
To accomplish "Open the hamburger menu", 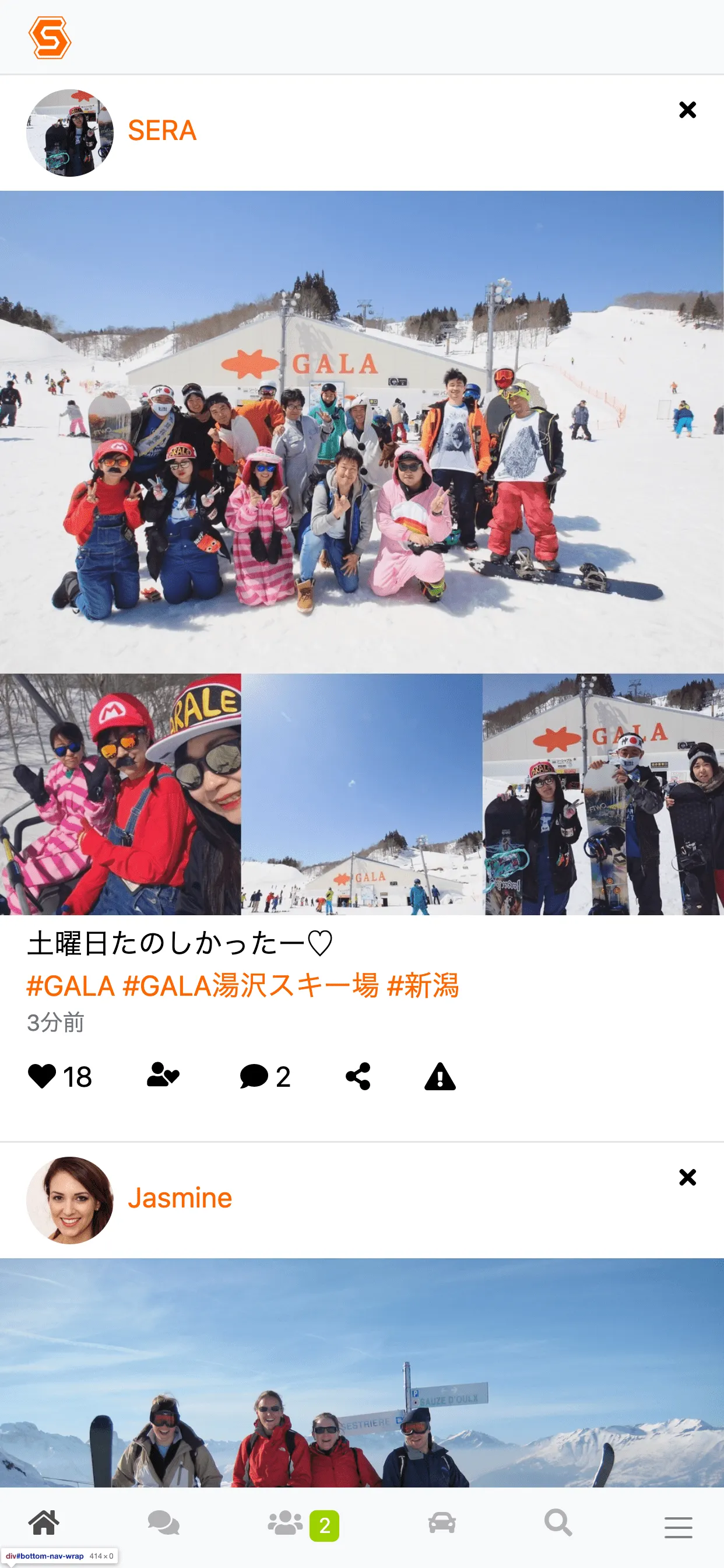I will click(678, 1527).
